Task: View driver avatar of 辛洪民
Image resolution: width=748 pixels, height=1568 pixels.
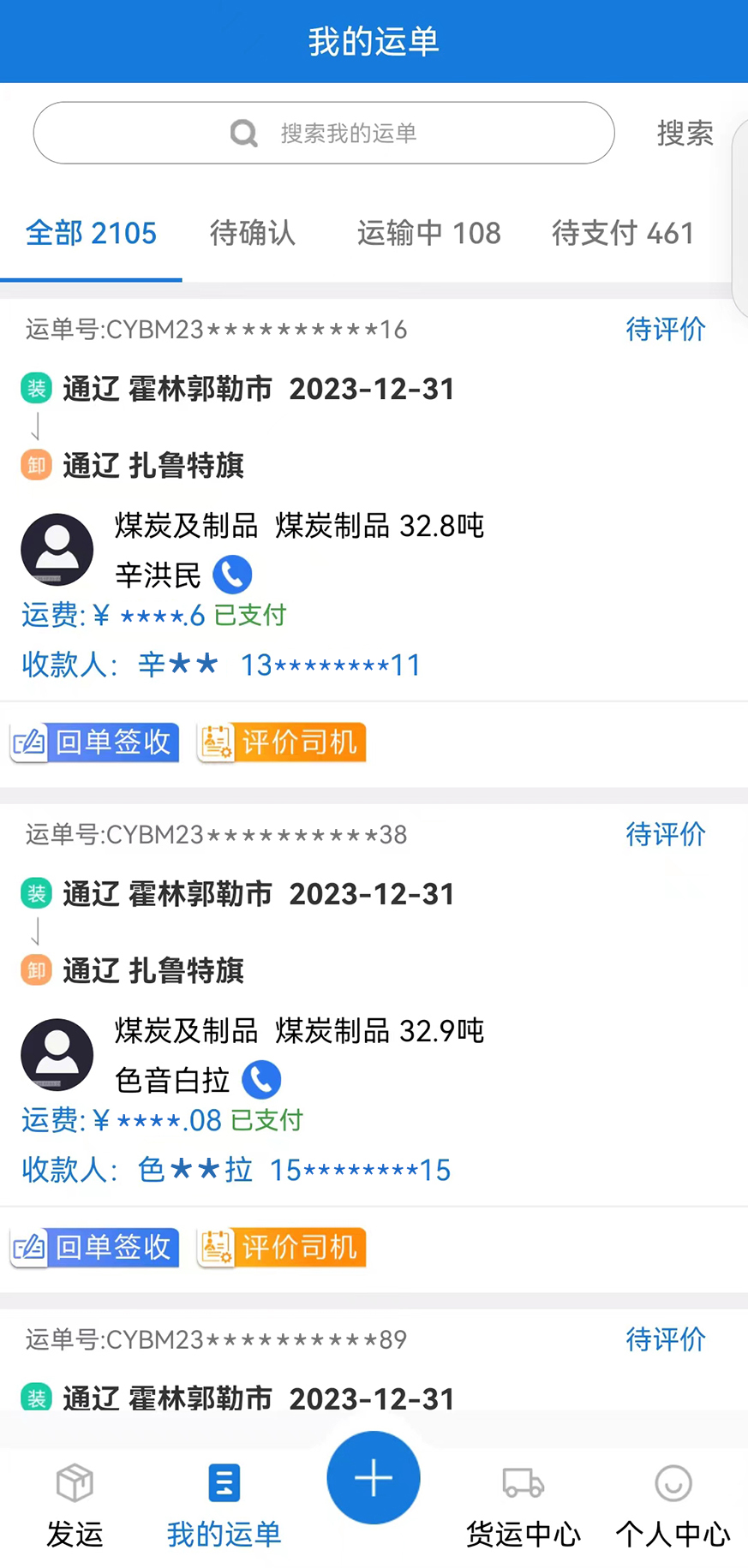Action: [x=57, y=549]
